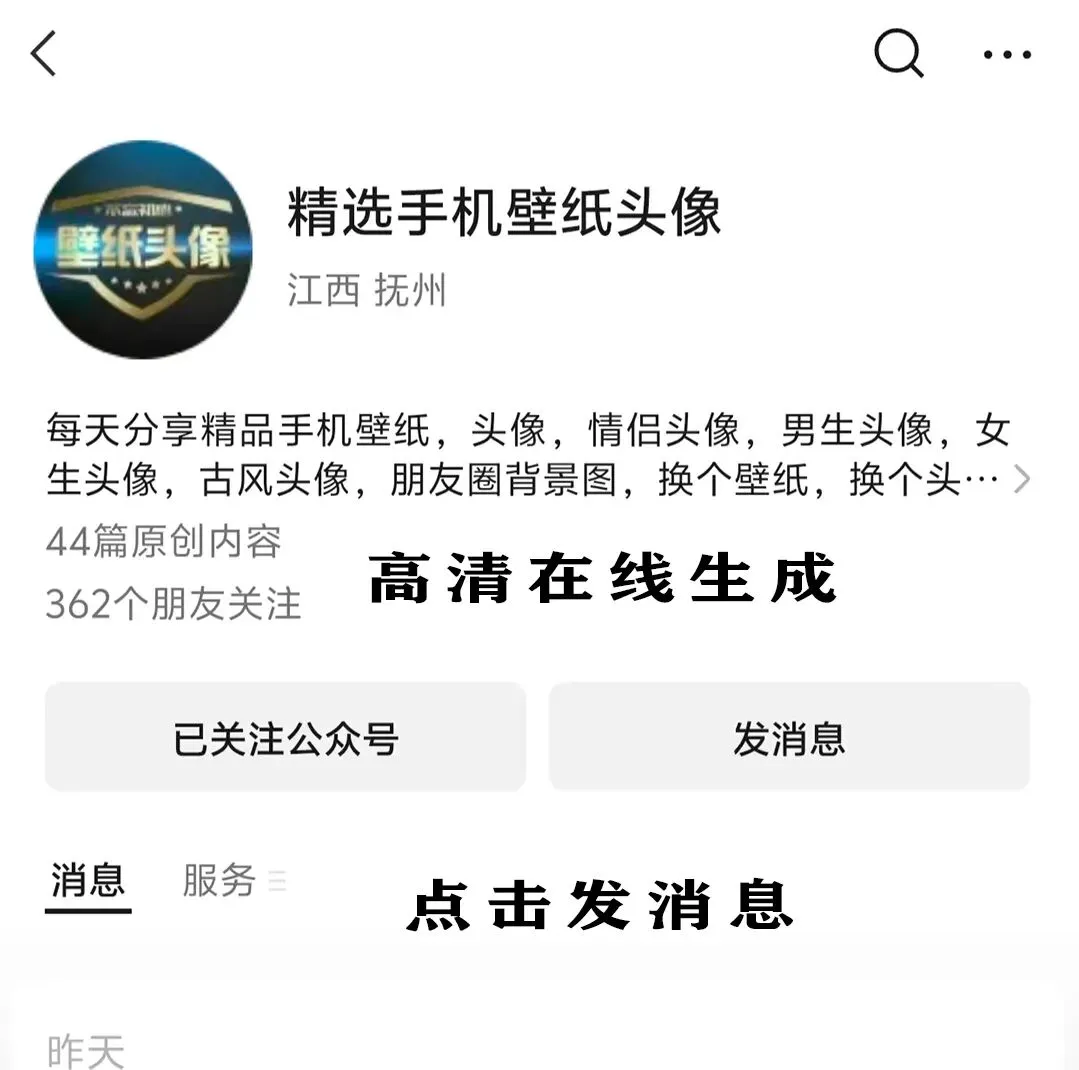Tap the 已关注公众号 button
This screenshot has width=1079, height=1070.
[x=286, y=736]
